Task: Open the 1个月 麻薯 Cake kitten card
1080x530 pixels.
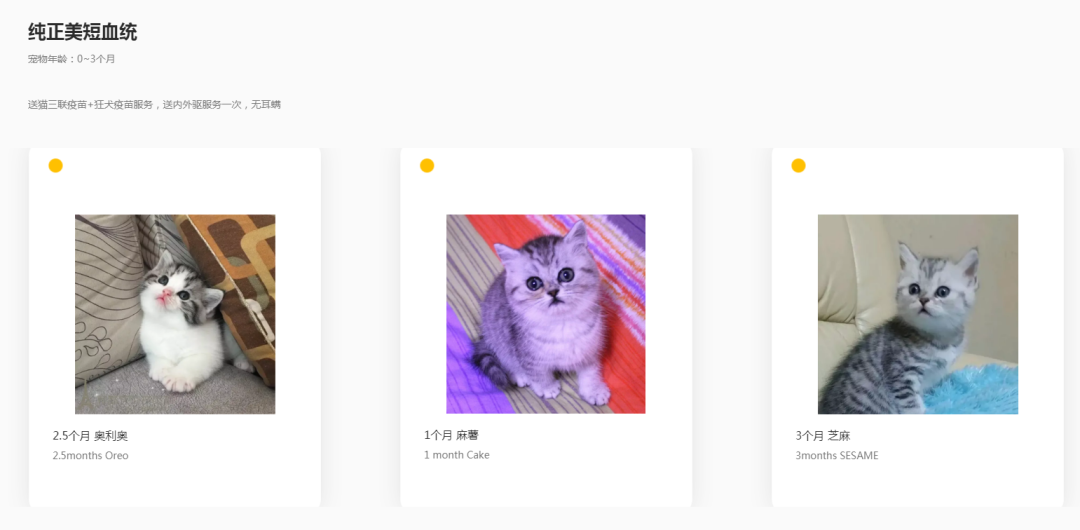Action: click(x=546, y=314)
